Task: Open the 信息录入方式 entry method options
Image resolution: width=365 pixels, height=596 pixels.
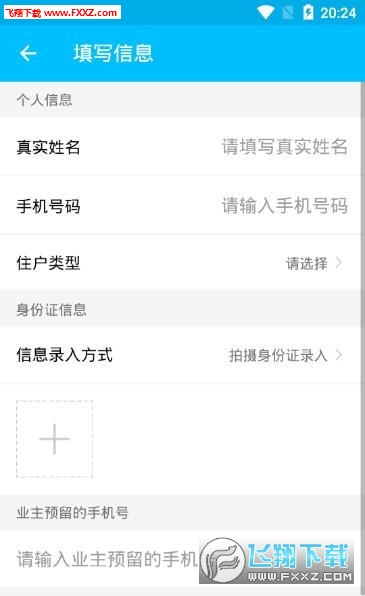Action: (180, 355)
